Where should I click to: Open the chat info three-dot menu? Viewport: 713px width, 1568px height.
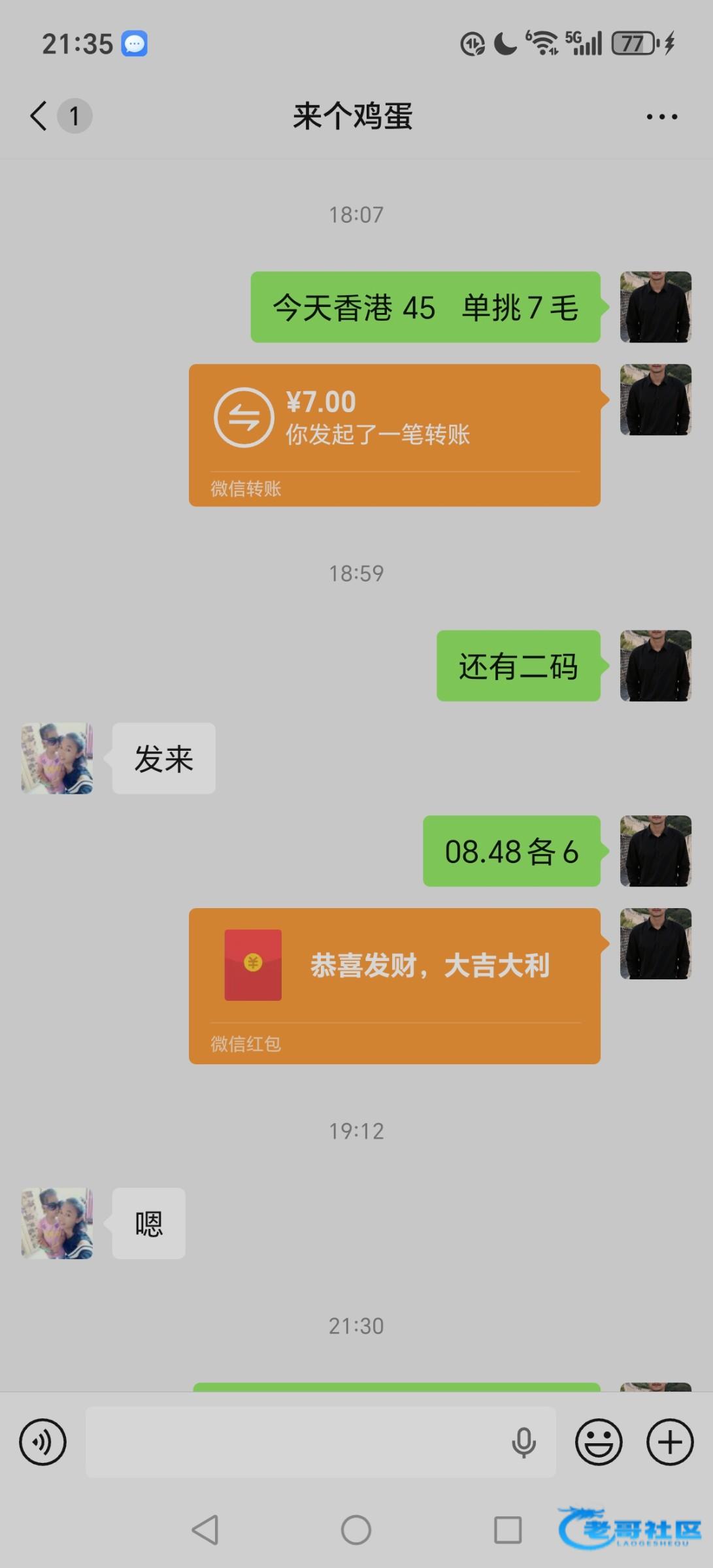[661, 117]
